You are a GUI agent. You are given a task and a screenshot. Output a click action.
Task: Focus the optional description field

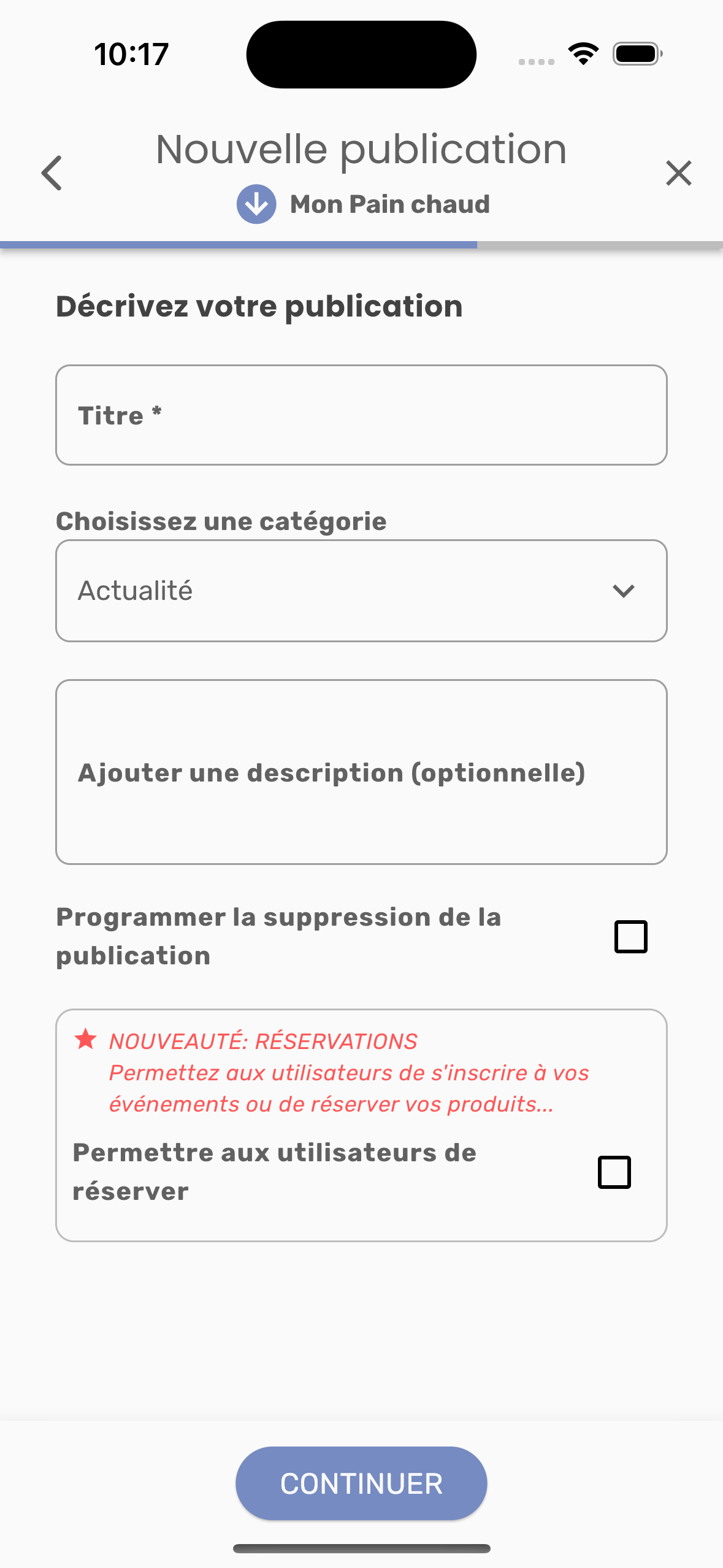tap(361, 772)
